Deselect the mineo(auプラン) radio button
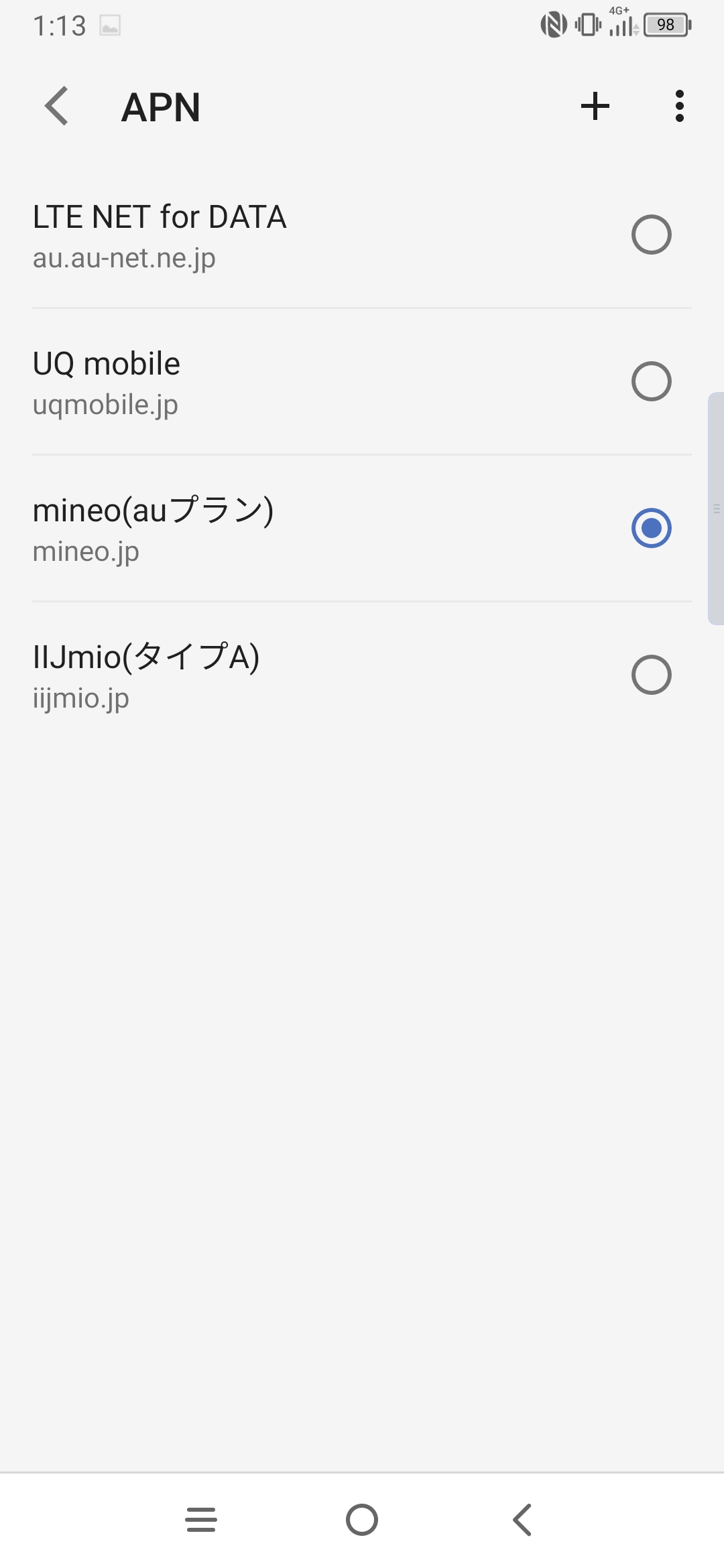This screenshot has width=724, height=1568. click(651, 529)
